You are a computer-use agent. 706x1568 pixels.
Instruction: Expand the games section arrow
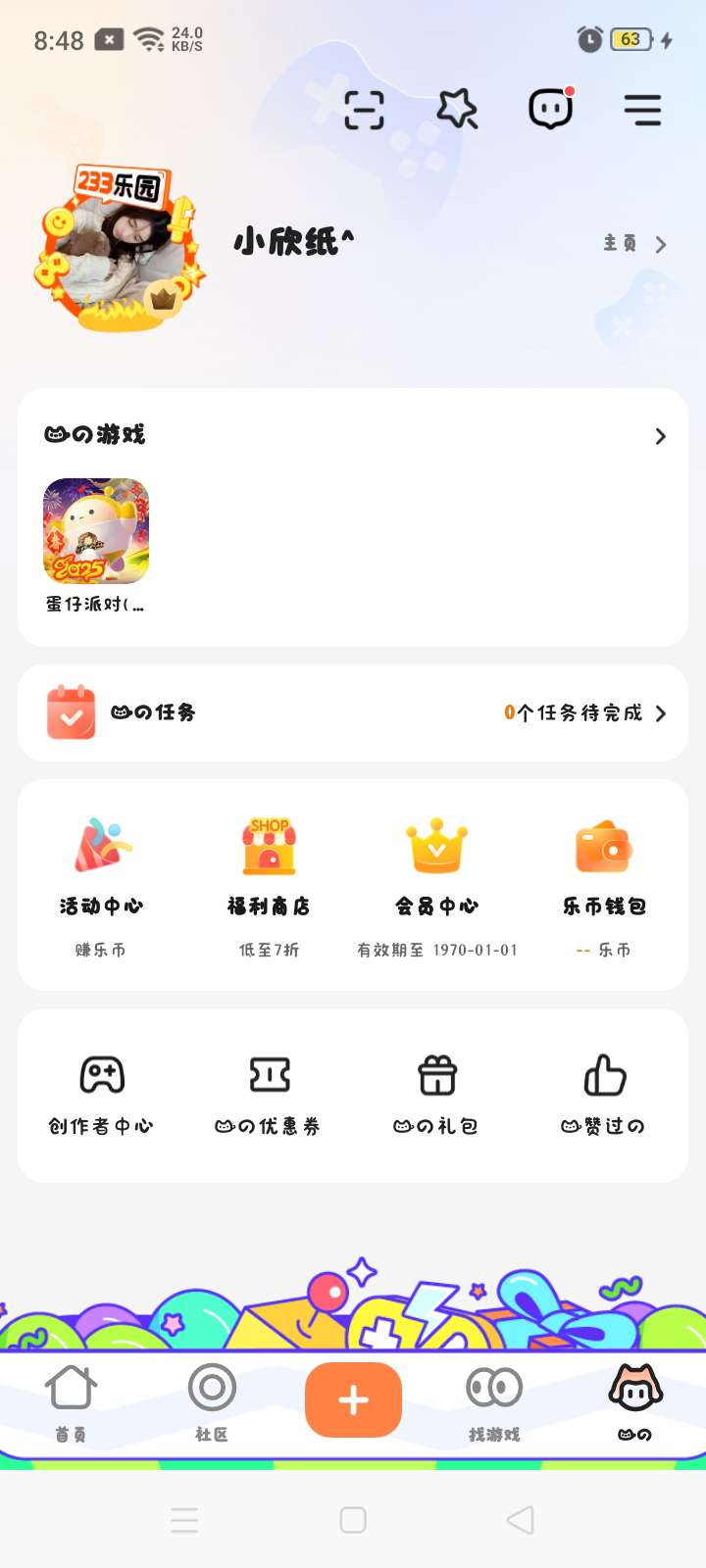coord(660,436)
